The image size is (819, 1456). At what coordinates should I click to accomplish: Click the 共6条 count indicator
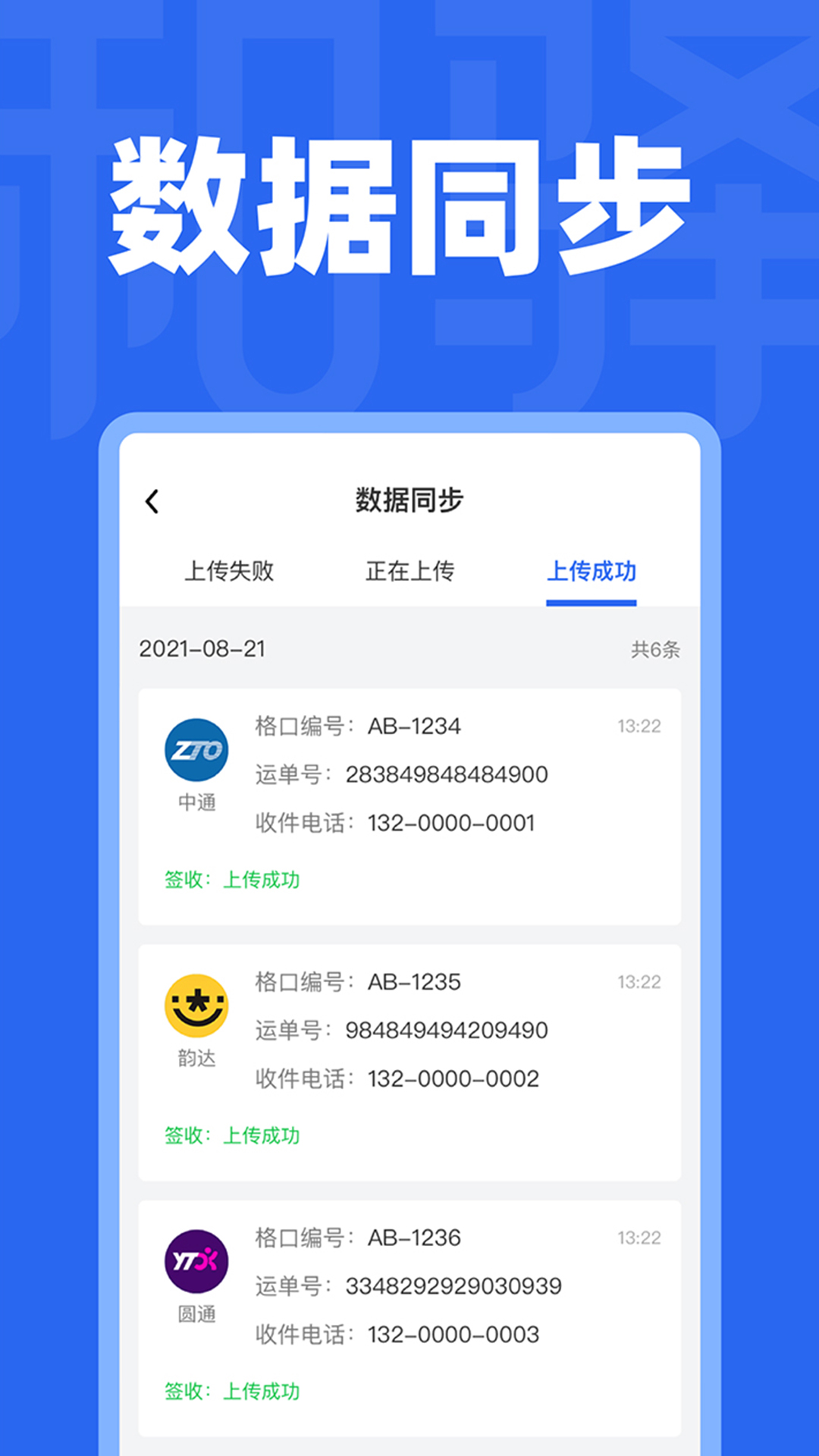[x=658, y=650]
